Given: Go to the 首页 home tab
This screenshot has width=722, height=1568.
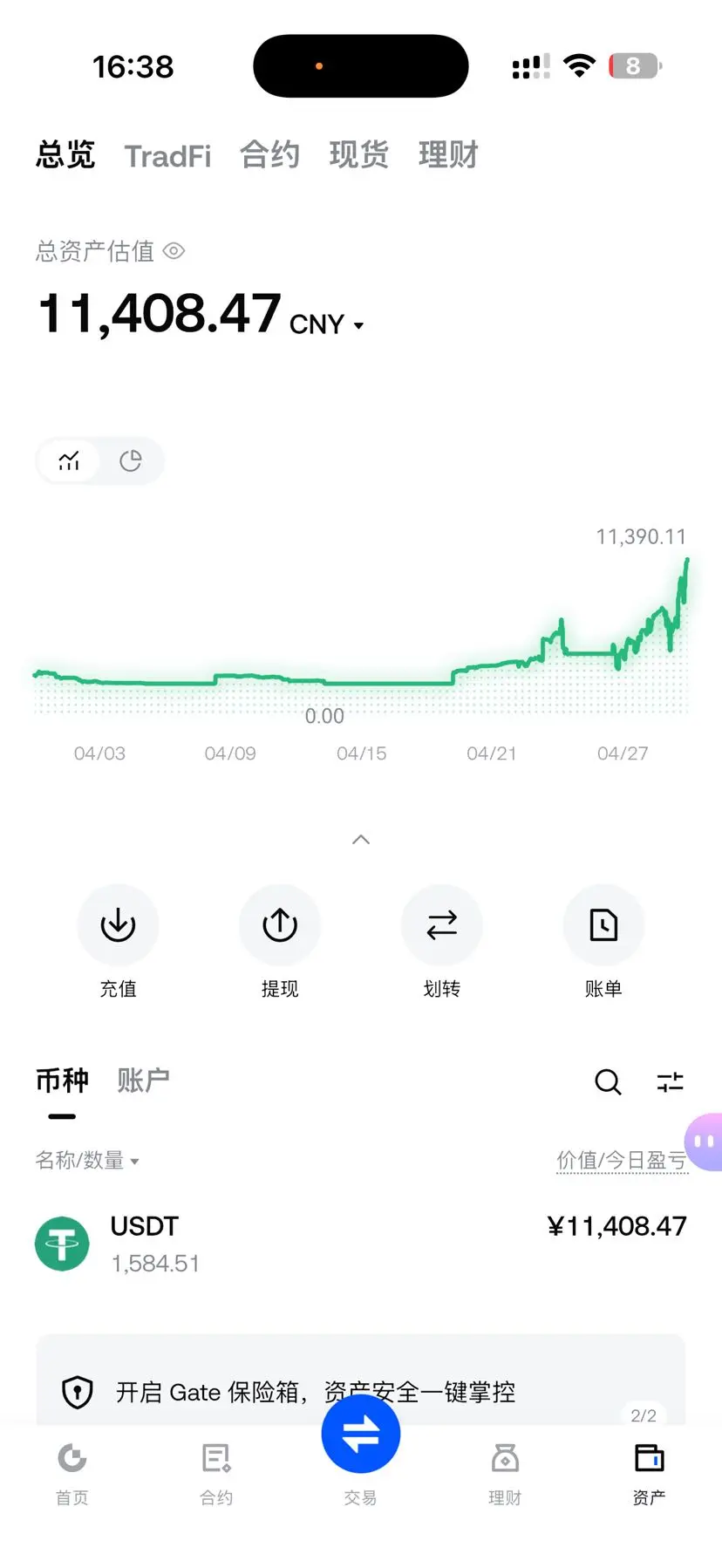Looking at the screenshot, I should tap(72, 1472).
